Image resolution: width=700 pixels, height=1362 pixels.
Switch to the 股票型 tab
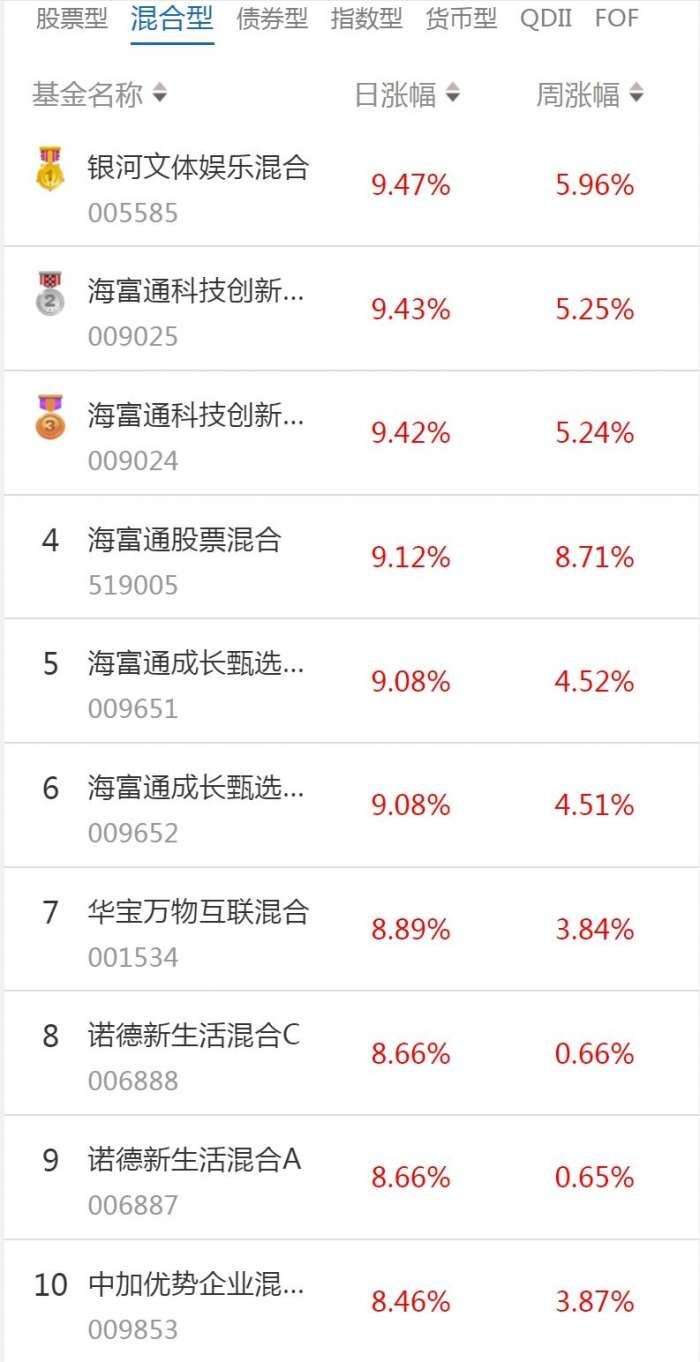pos(72,19)
